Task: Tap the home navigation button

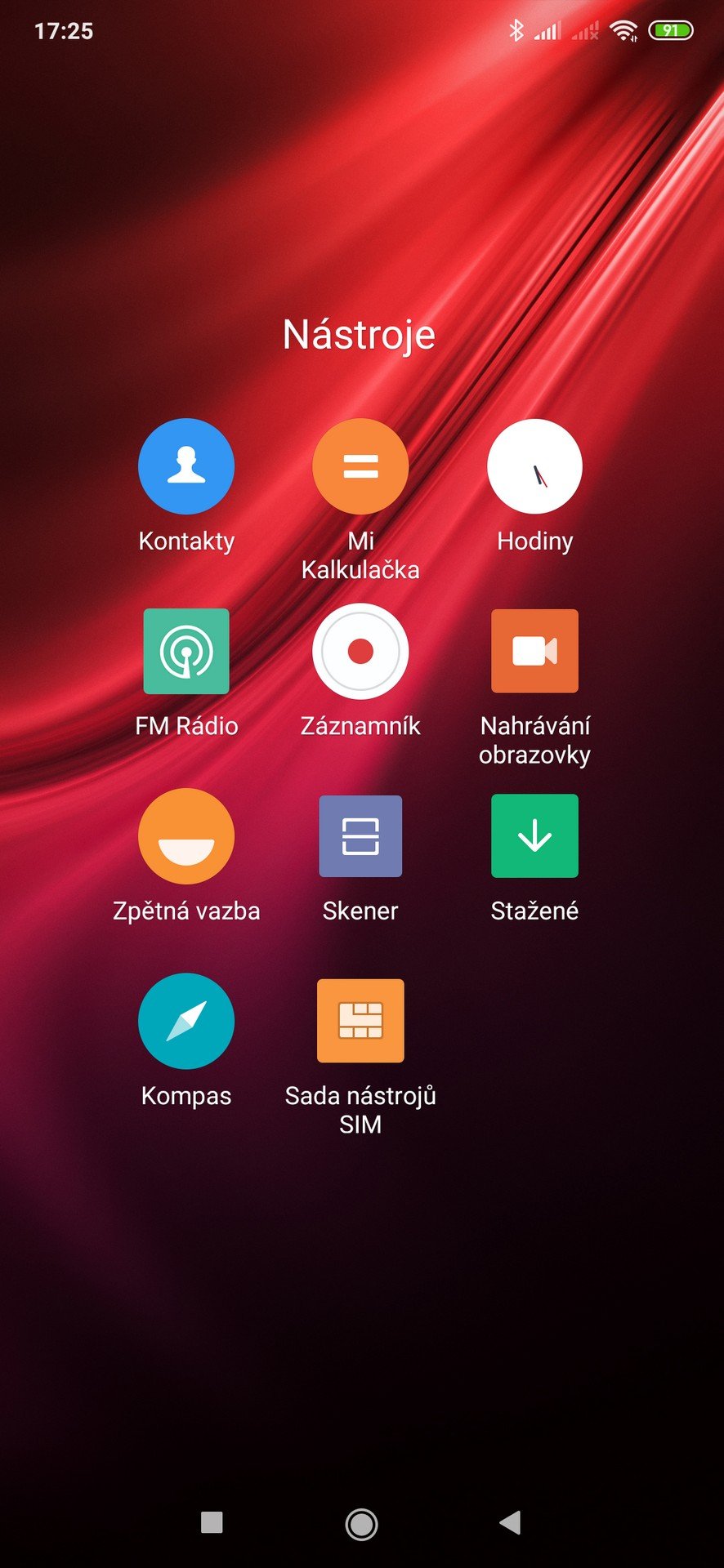Action: click(361, 1523)
